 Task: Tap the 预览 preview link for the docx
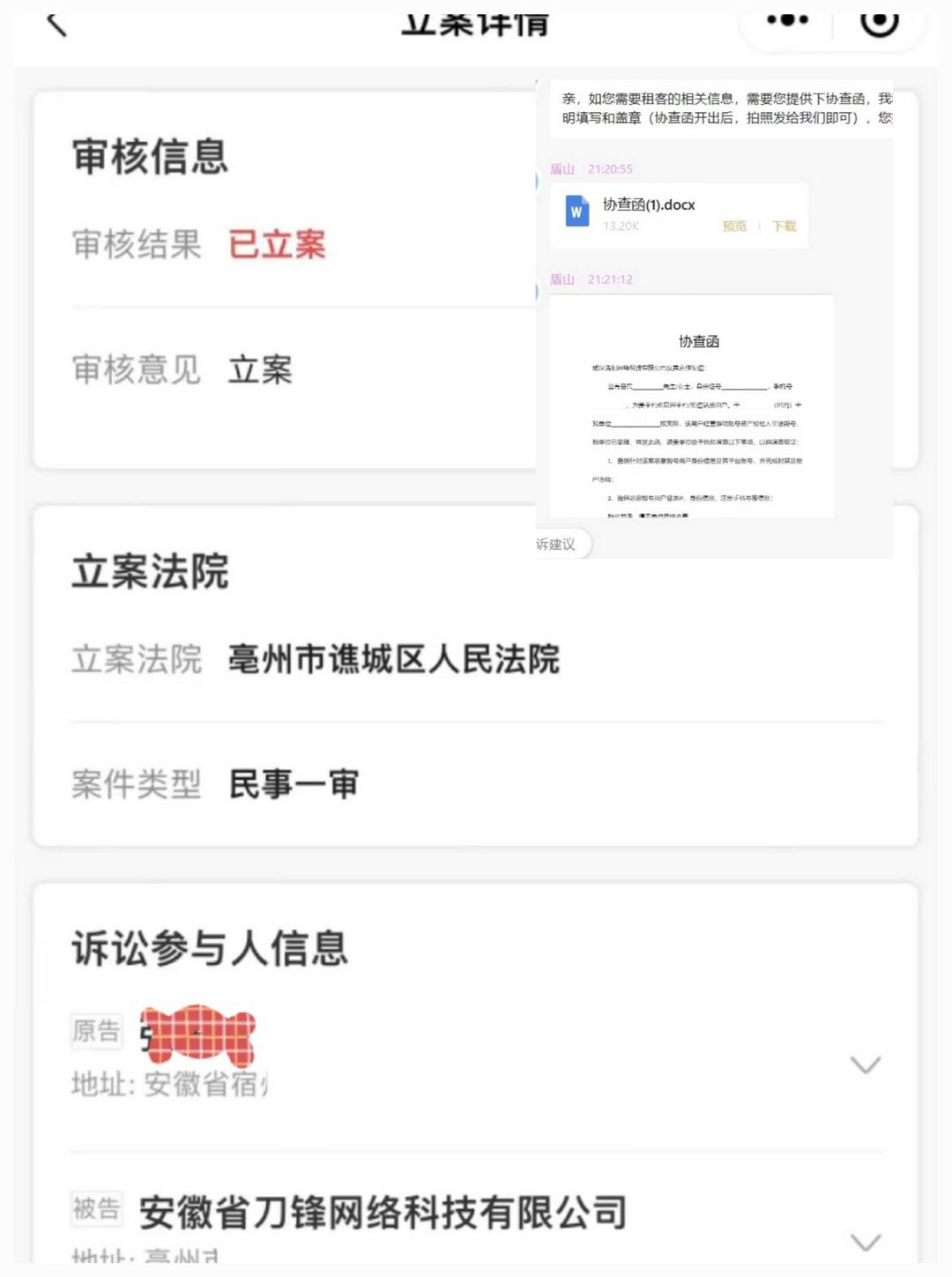click(735, 226)
